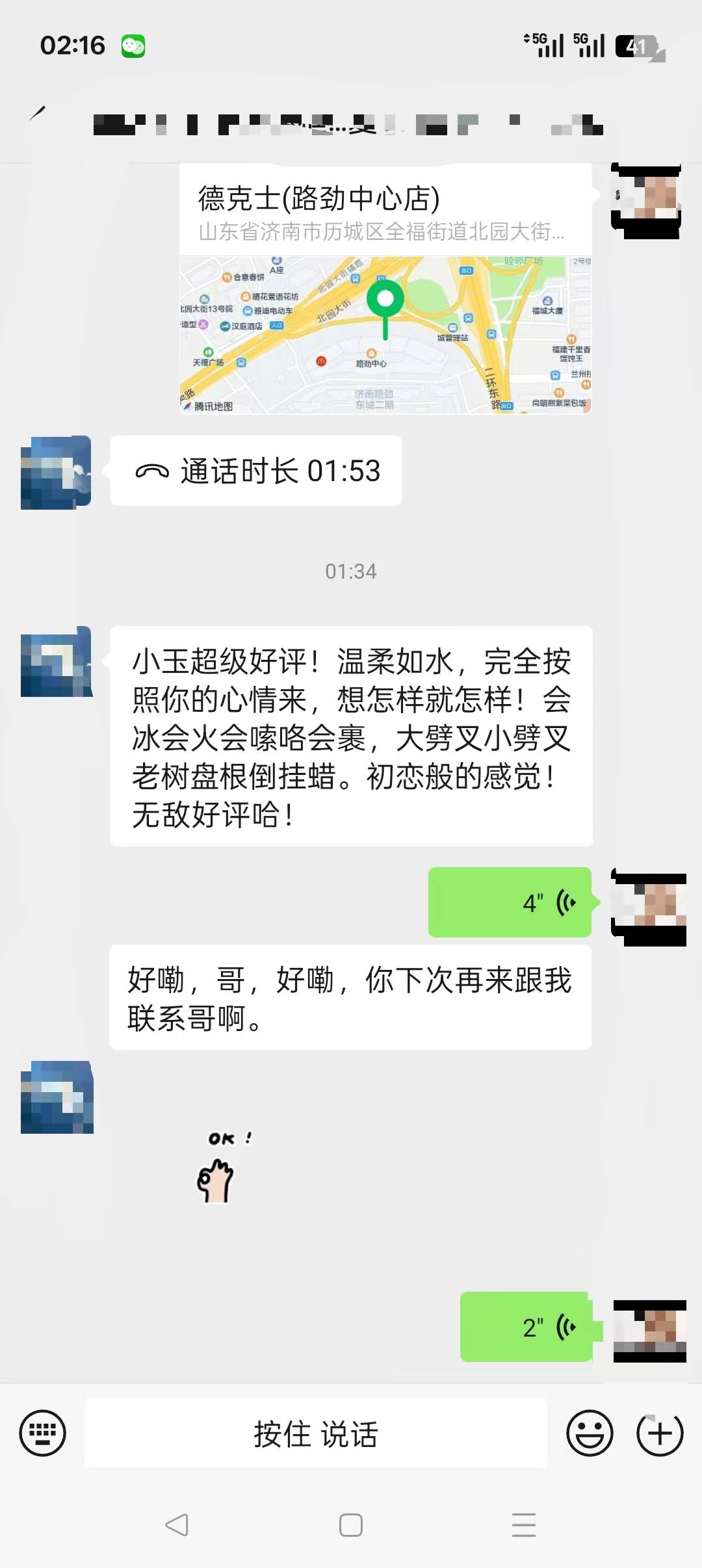Tap the system back button
This screenshot has width=702, height=1568.
point(177,1524)
